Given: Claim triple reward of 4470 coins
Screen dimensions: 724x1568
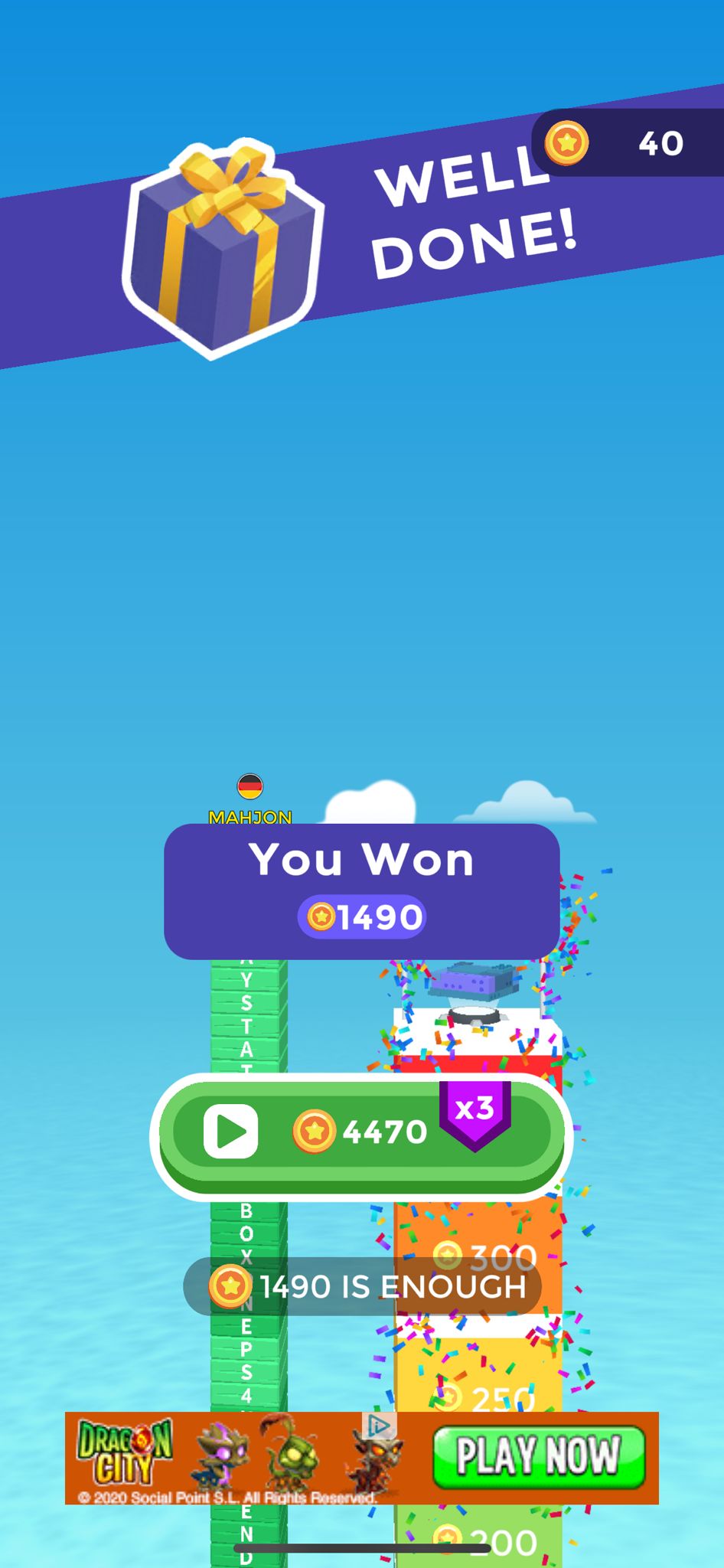Looking at the screenshot, I should (360, 1134).
